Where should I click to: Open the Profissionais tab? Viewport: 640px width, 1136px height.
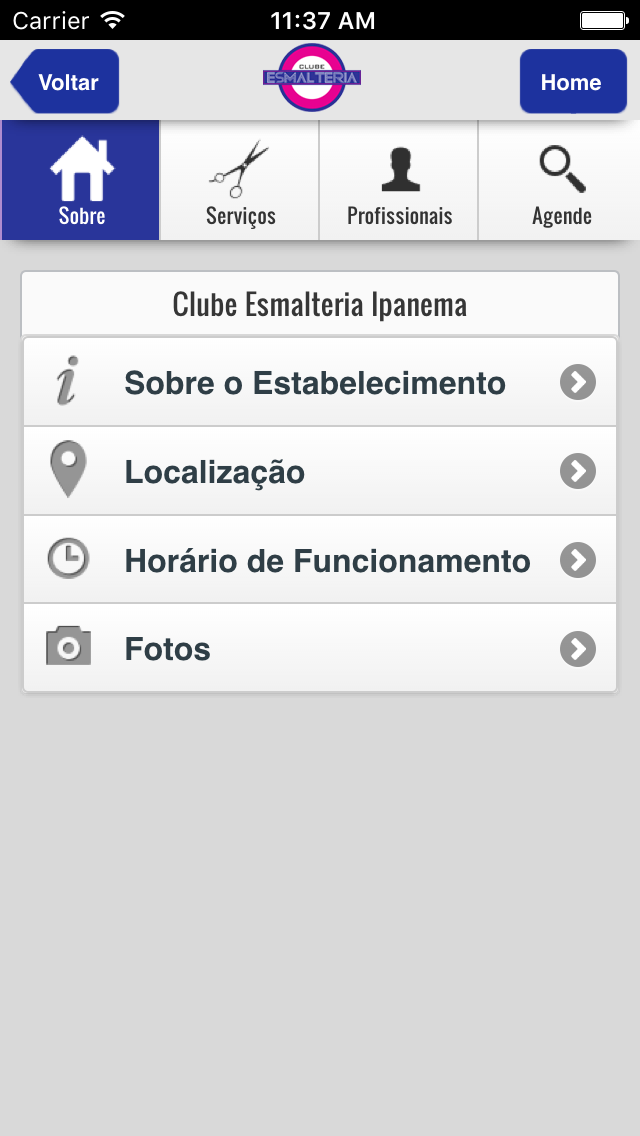399,180
